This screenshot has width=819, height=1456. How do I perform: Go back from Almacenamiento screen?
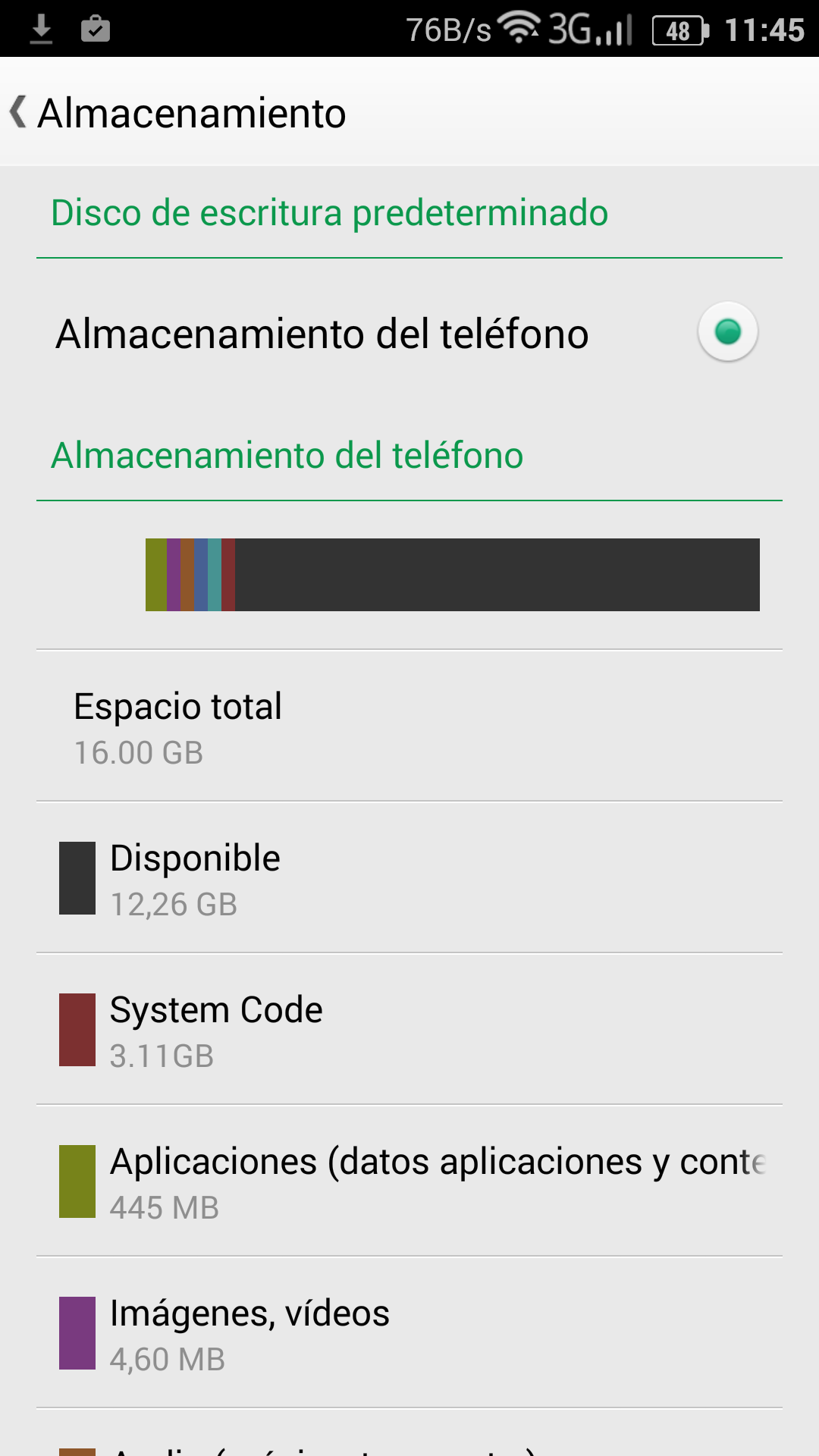[x=19, y=112]
